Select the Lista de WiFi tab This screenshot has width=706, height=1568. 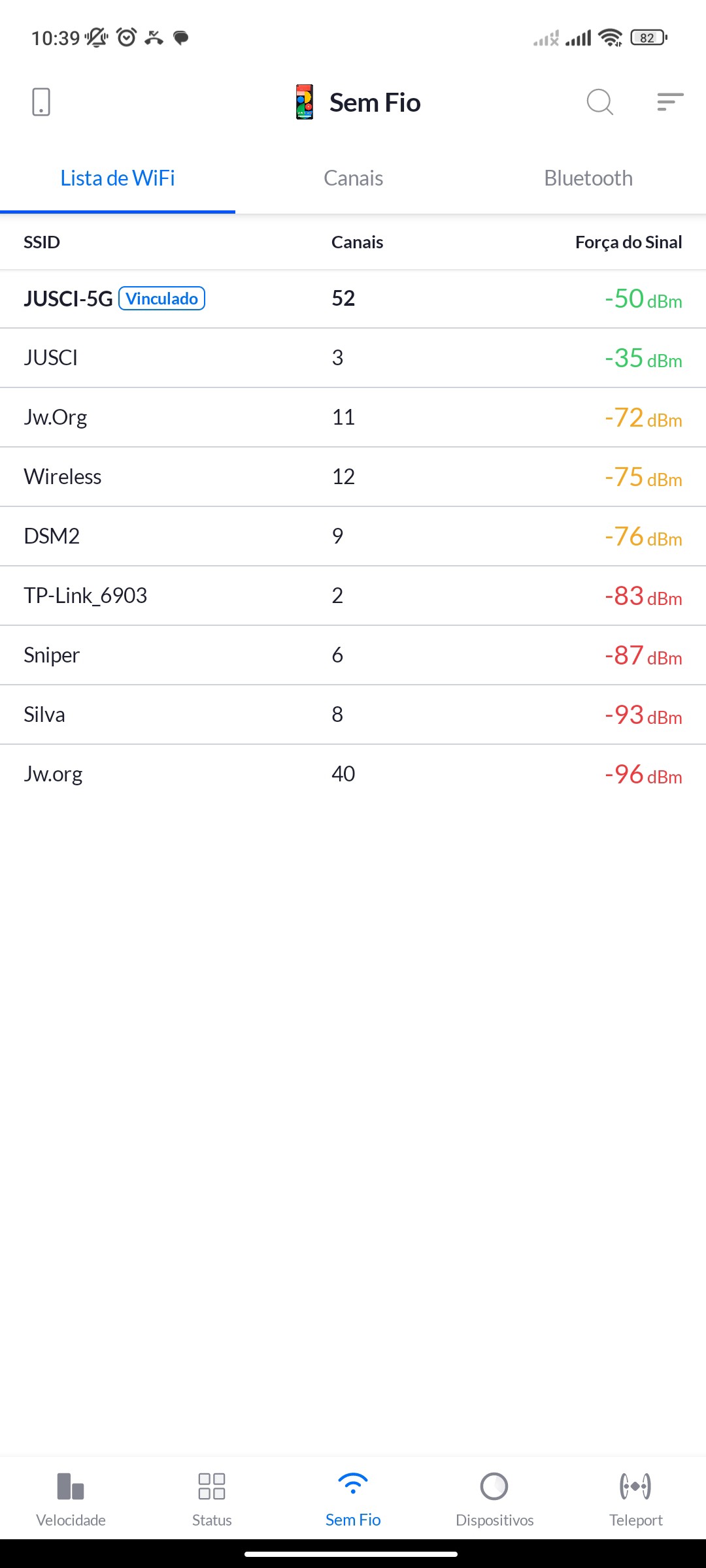pos(118,178)
